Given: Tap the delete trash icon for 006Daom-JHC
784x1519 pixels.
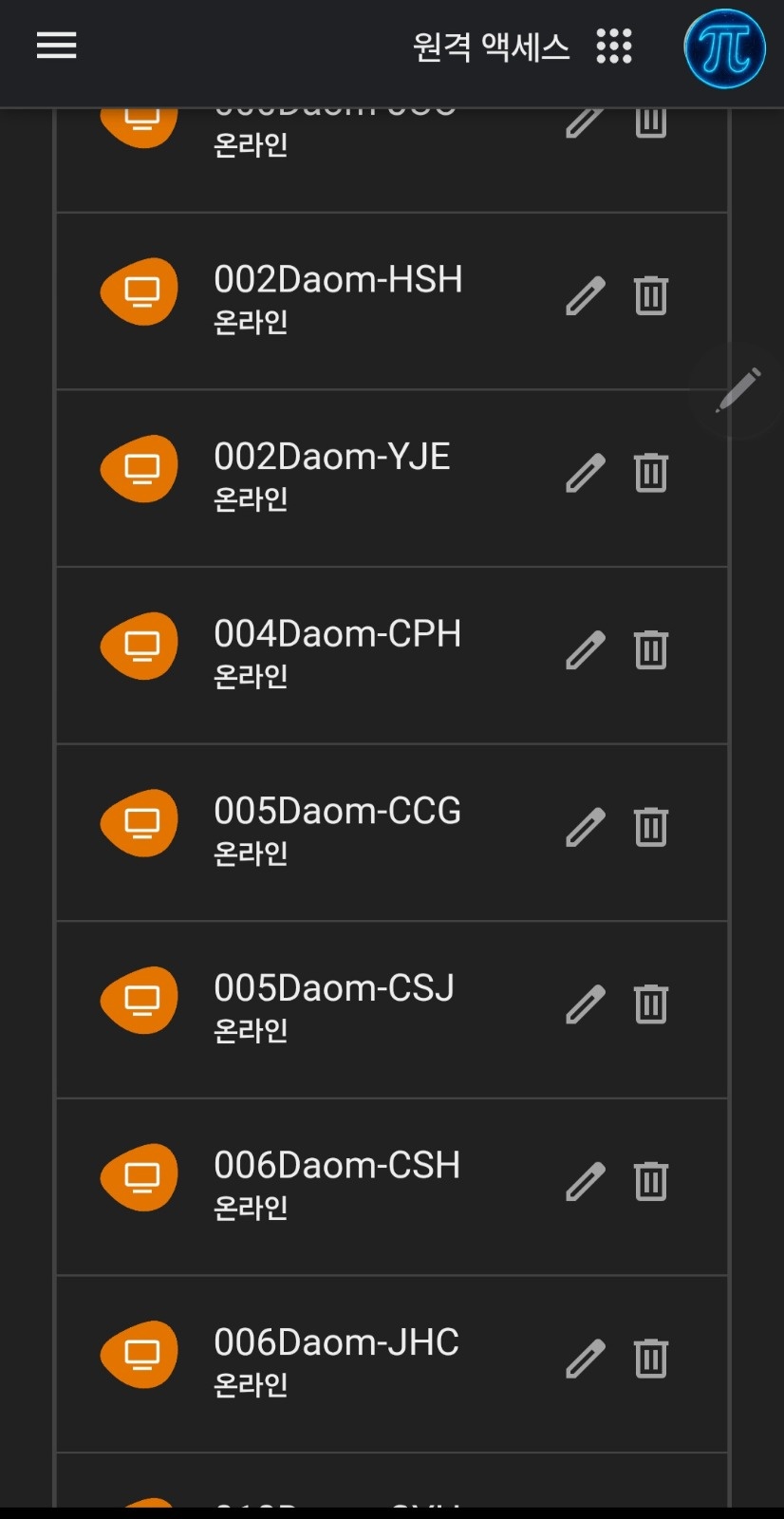Looking at the screenshot, I should (650, 1358).
